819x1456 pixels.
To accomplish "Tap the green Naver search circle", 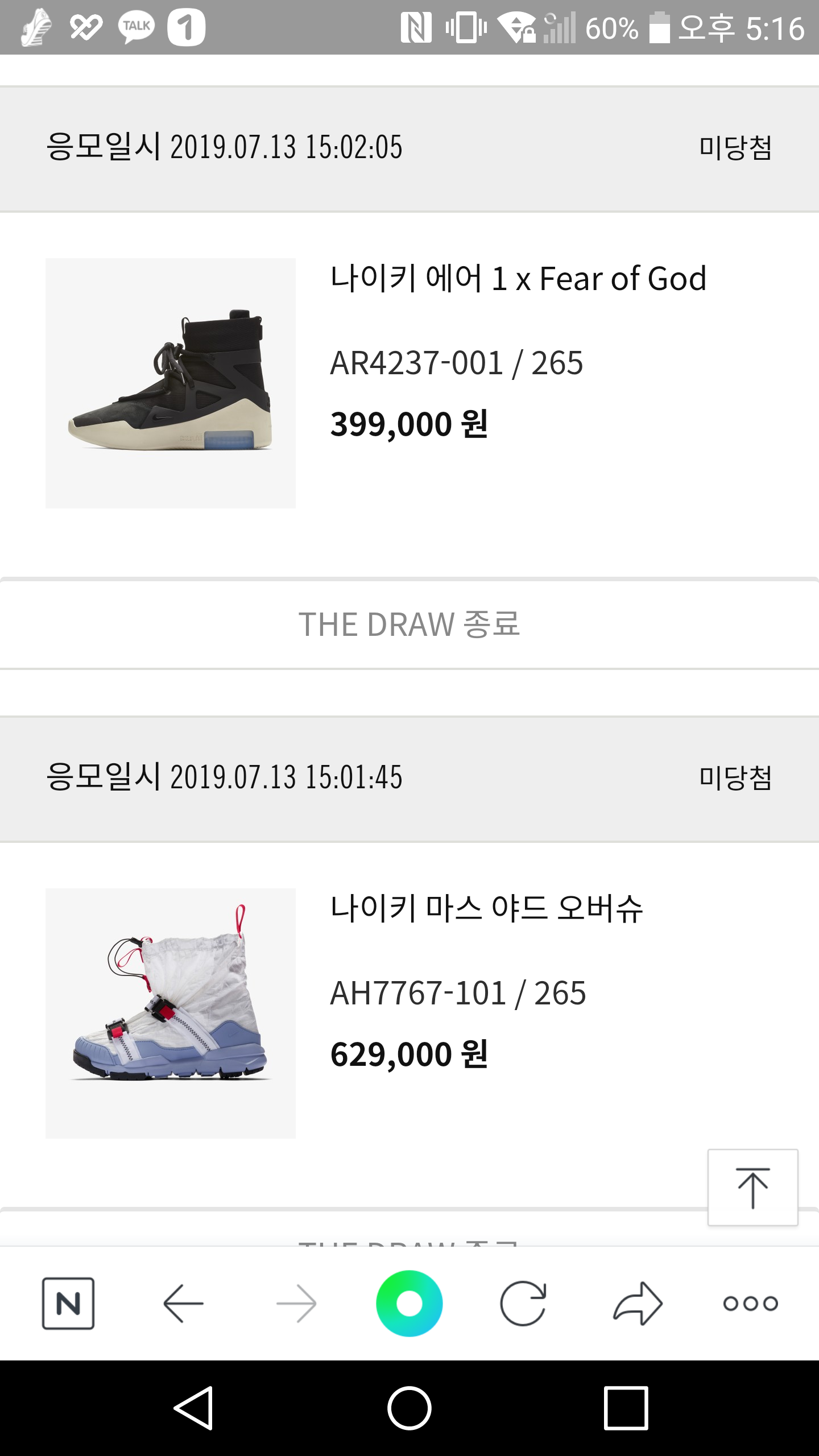I will (409, 1303).
